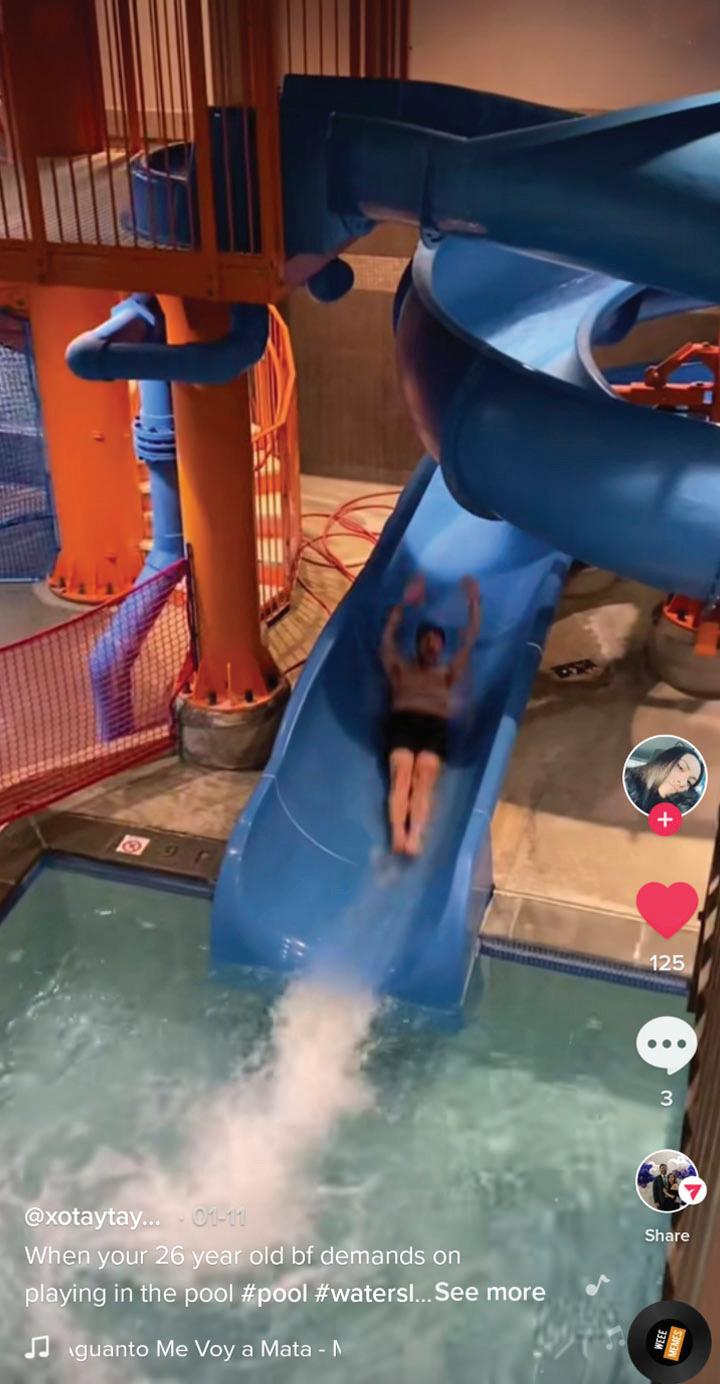Open the creator's profile picture

[x=665, y=774]
